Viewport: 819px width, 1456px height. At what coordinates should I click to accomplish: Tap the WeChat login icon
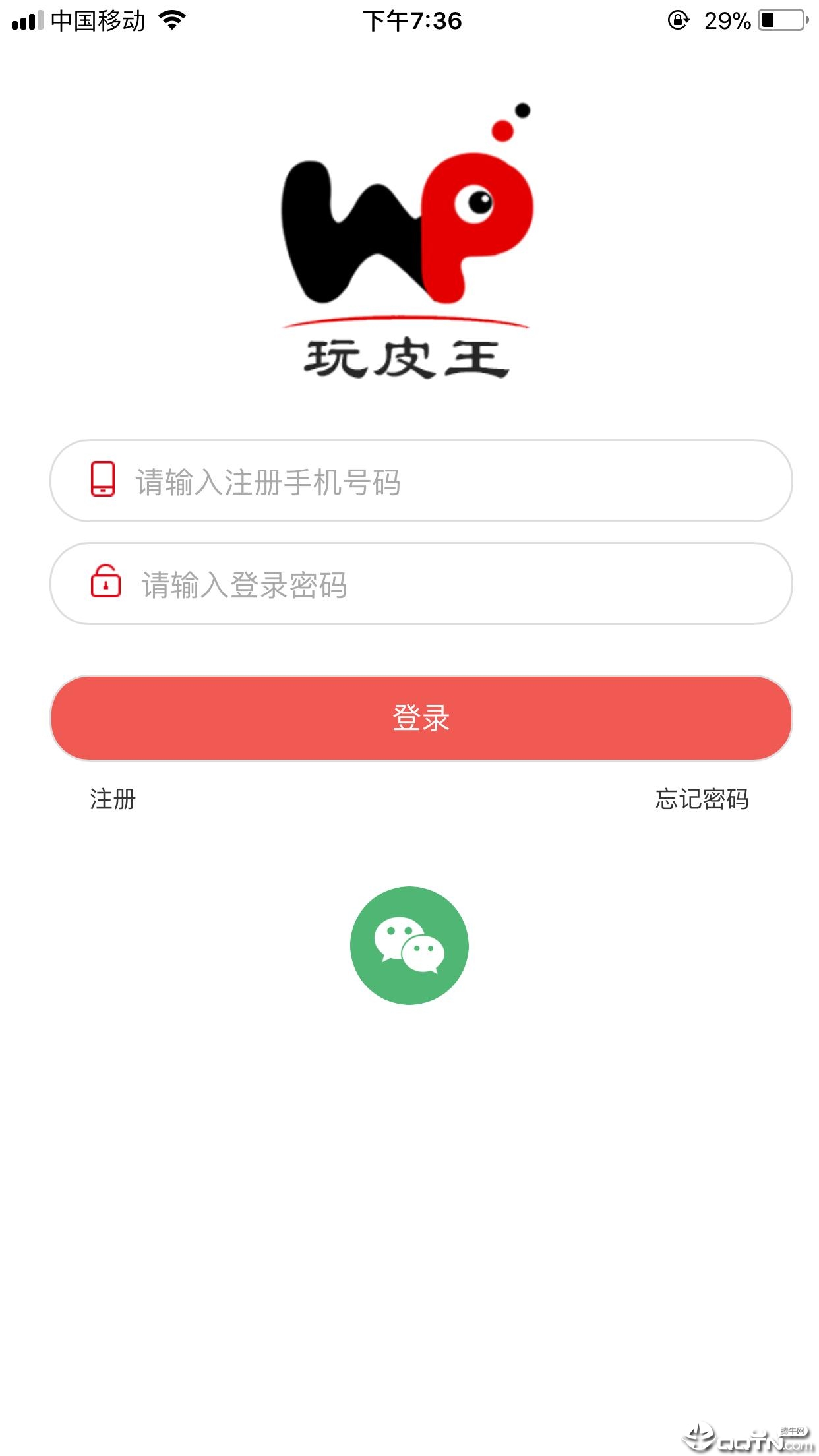[x=409, y=945]
